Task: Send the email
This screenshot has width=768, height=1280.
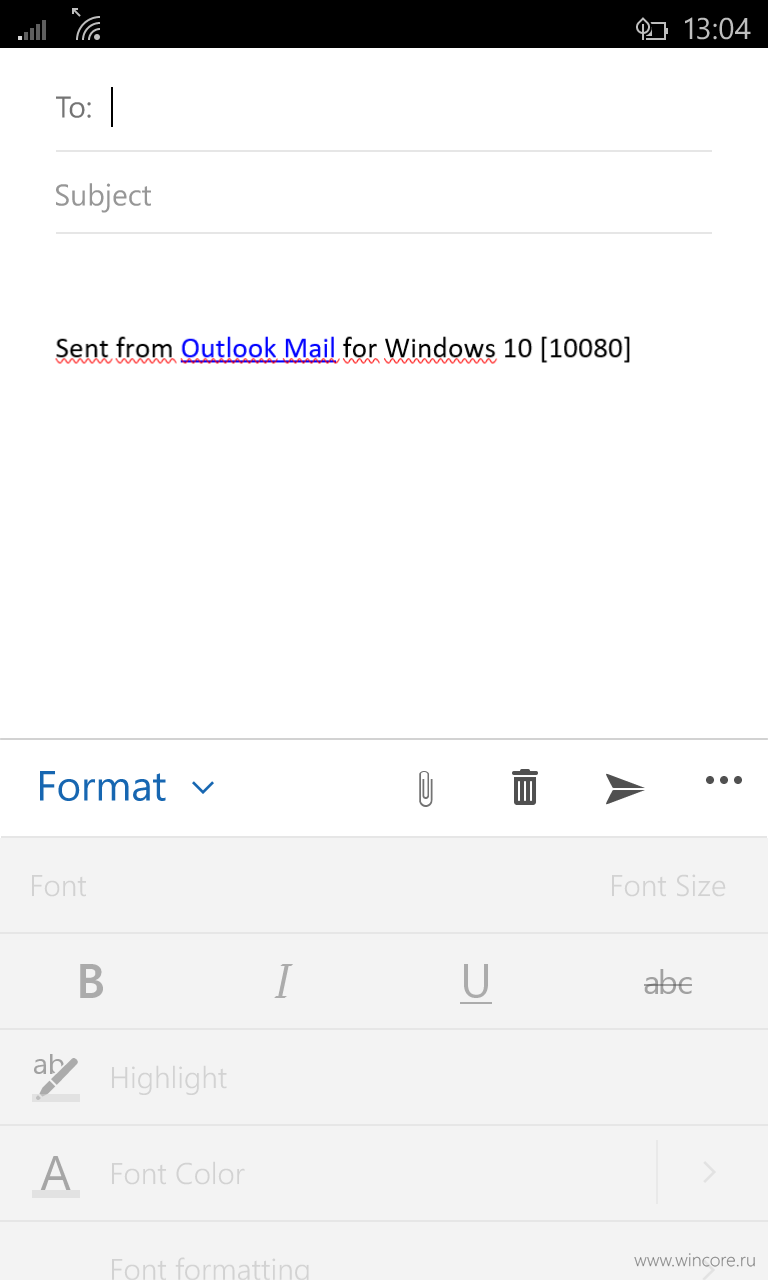Action: pyautogui.click(x=625, y=788)
